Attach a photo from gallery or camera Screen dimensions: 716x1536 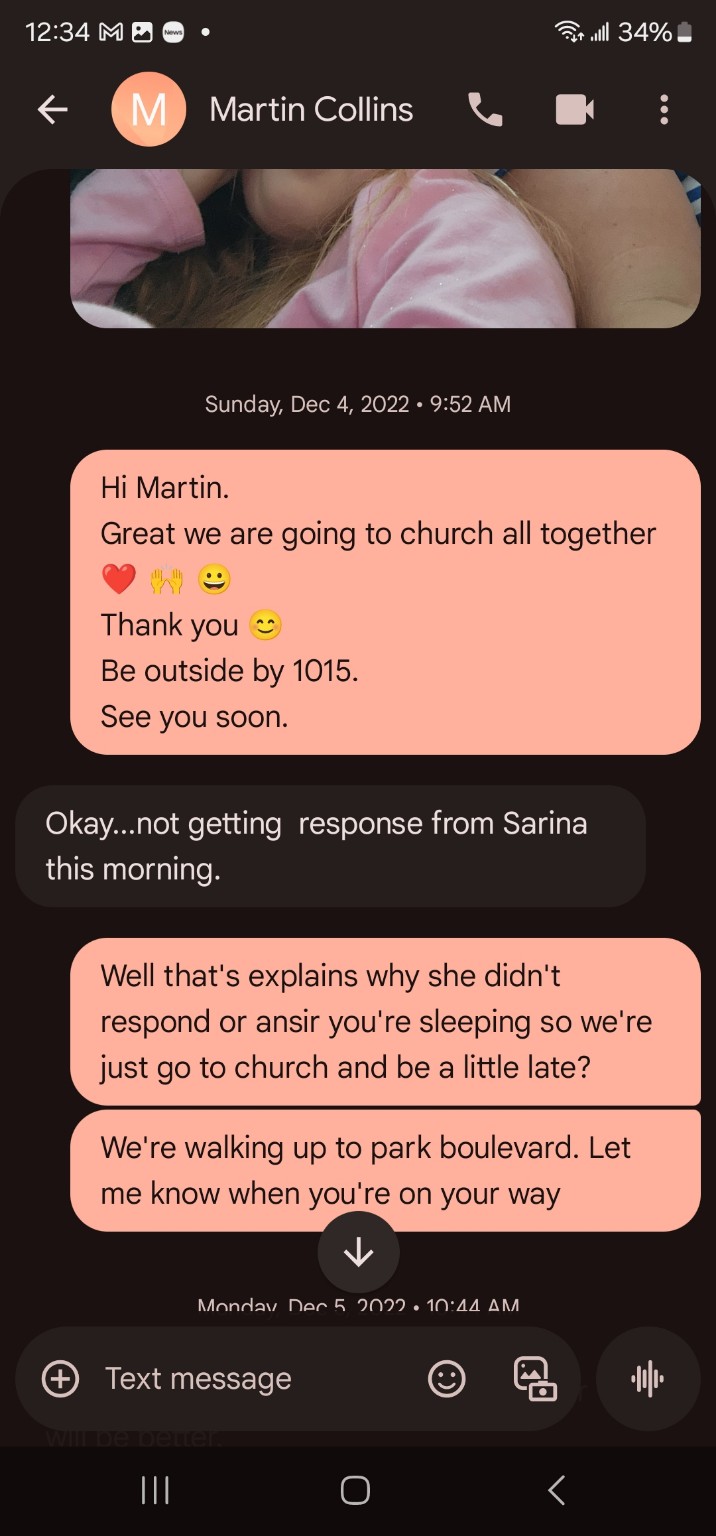pos(535,1379)
